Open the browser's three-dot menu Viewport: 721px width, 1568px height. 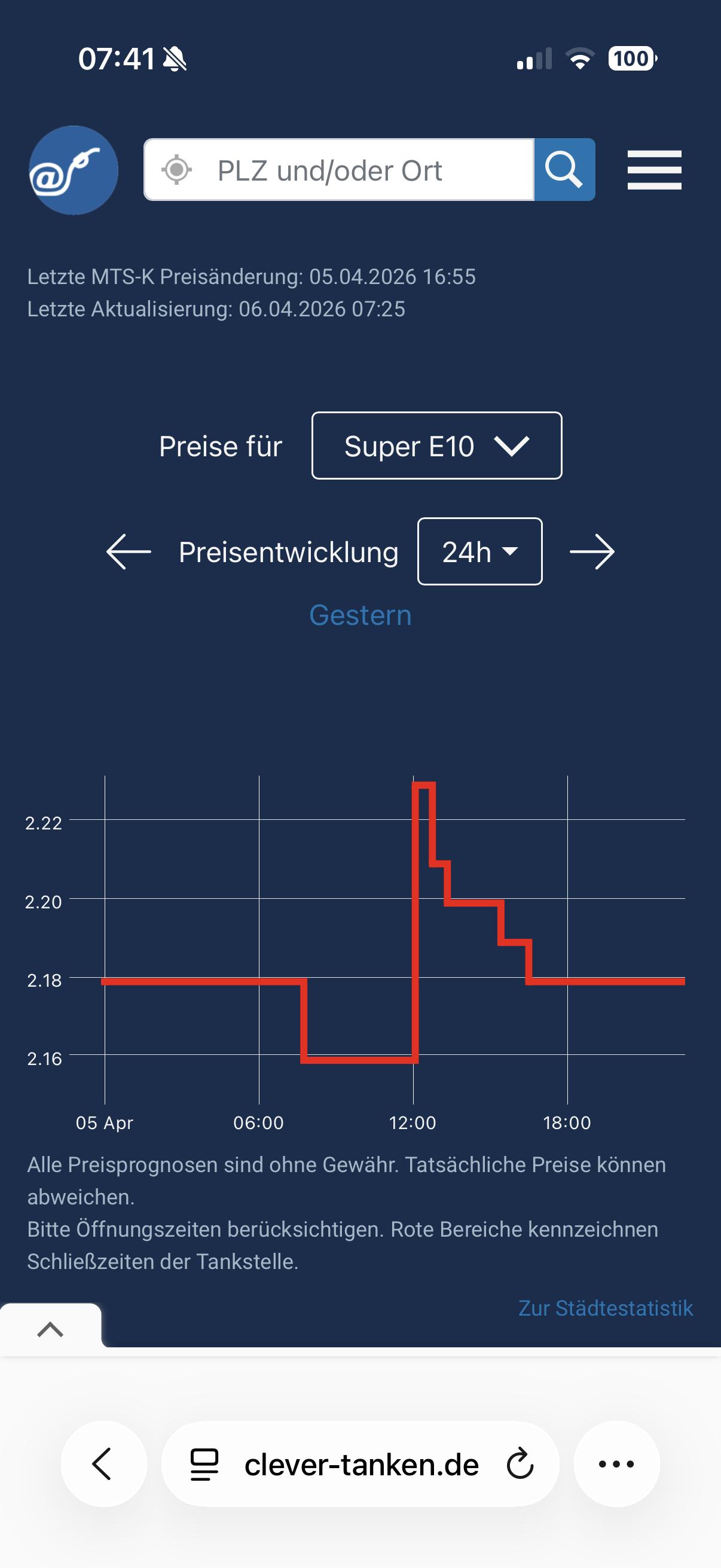tap(616, 1463)
